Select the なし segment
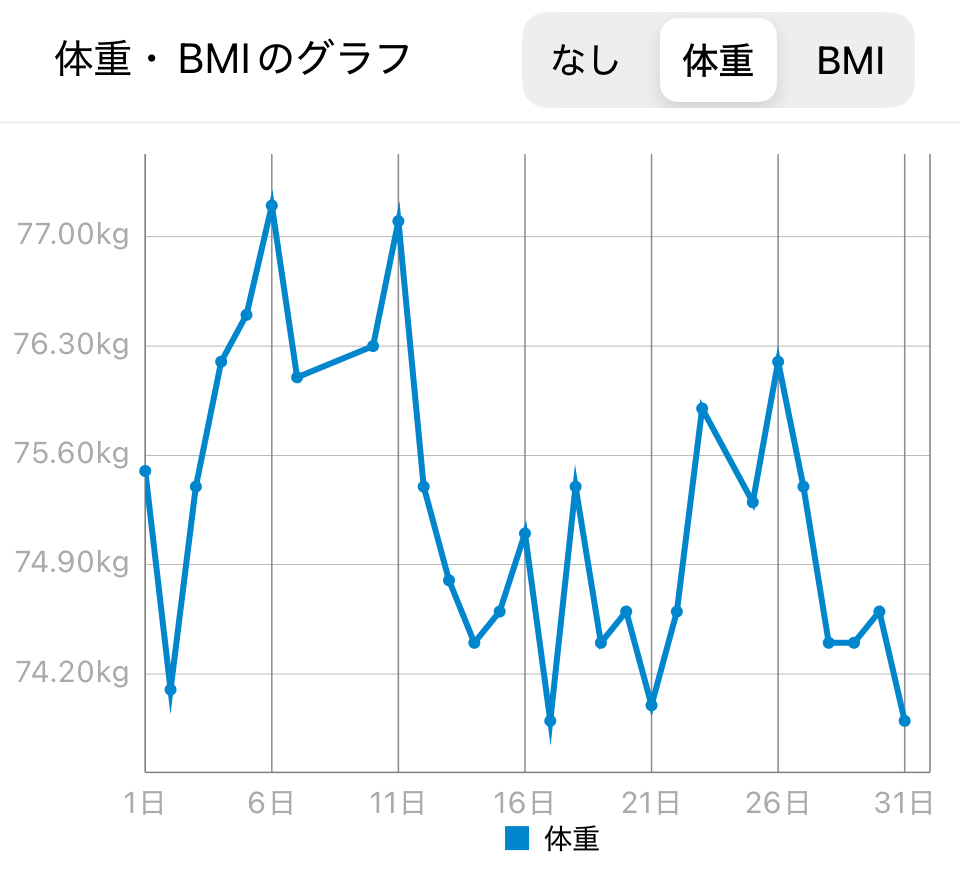Image resolution: width=960 pixels, height=875 pixels. click(586, 61)
